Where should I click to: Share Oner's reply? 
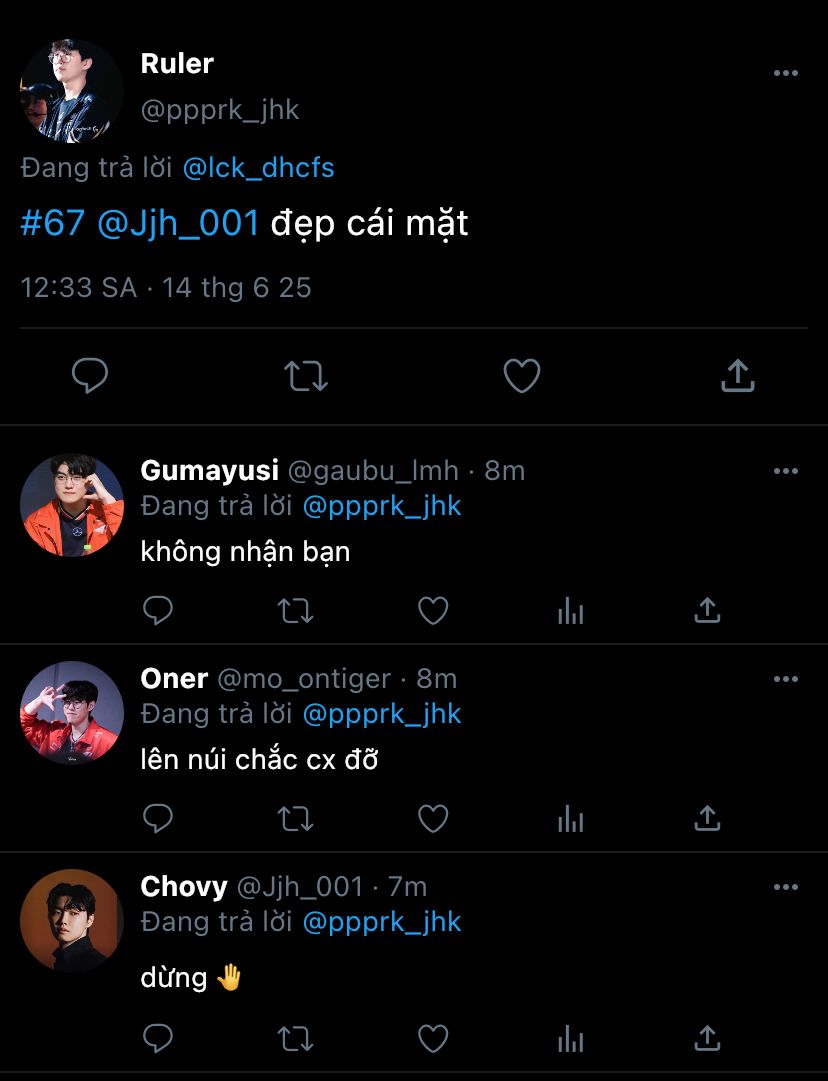[707, 819]
